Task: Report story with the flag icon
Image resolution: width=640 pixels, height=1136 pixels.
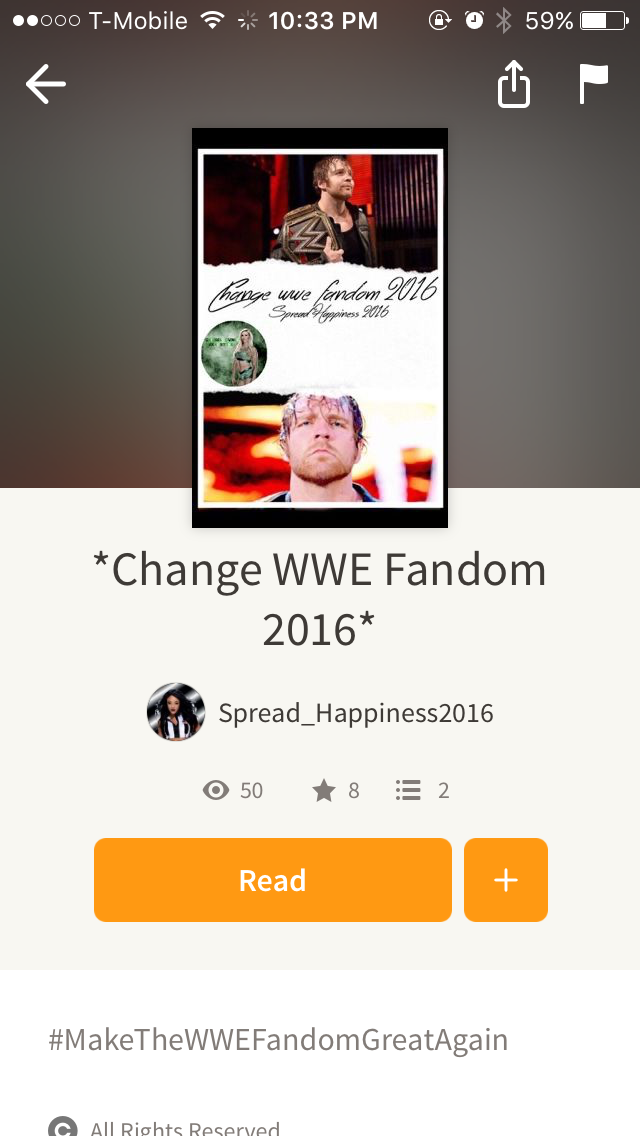Action: click(594, 84)
